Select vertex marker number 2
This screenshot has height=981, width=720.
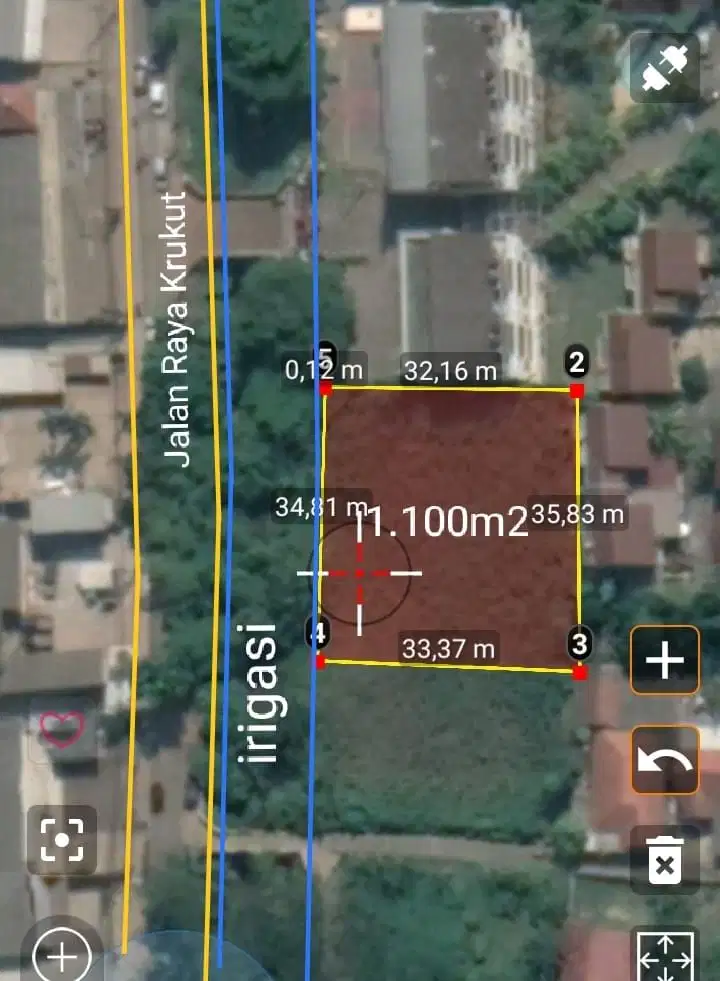575,360
